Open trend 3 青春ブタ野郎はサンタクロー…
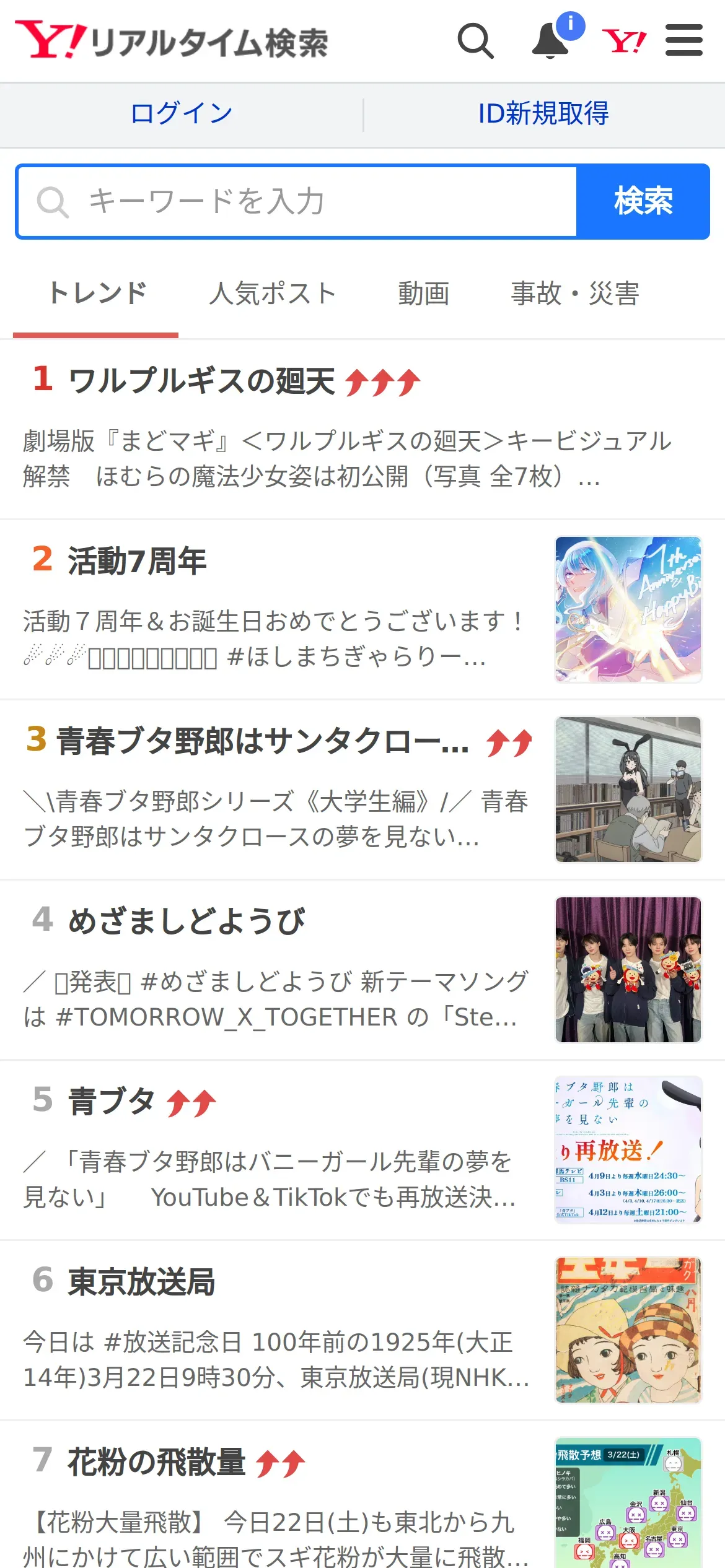The width and height of the screenshot is (725, 1568). pyautogui.click(x=362, y=790)
